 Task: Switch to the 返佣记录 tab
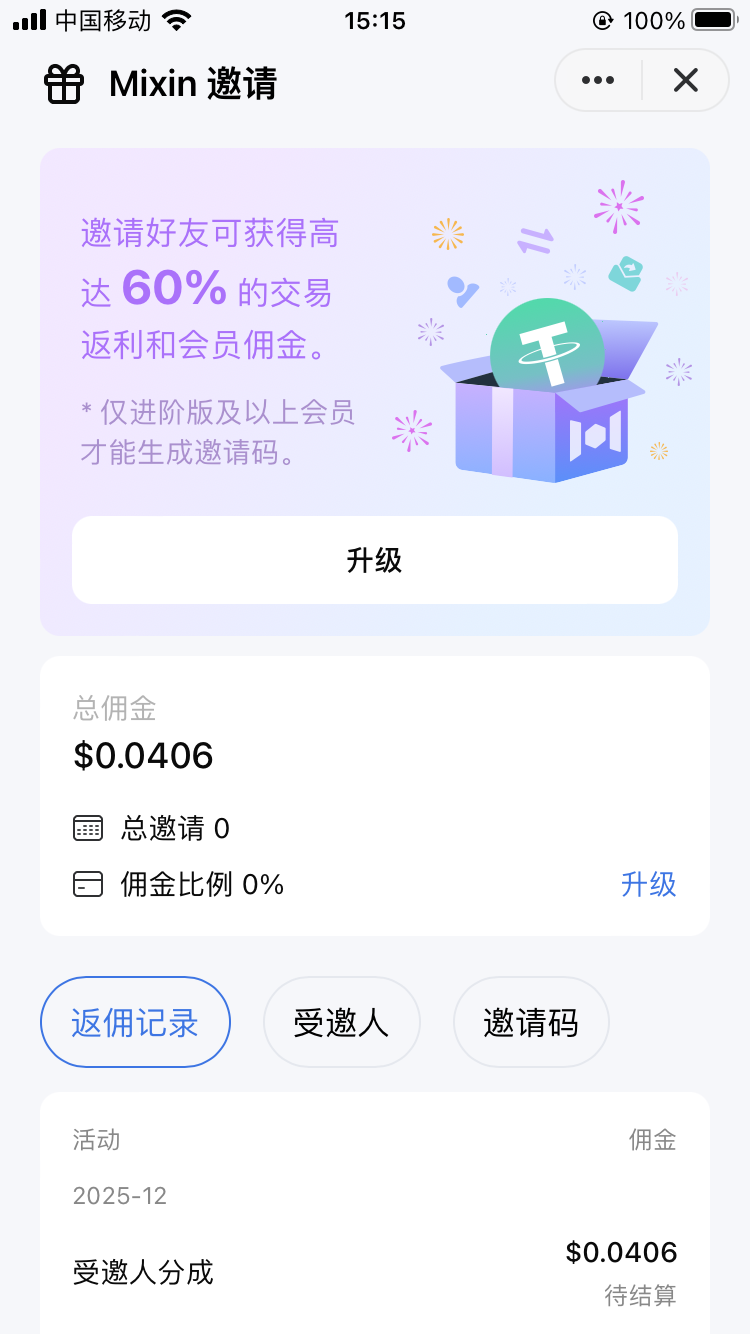coord(135,1022)
